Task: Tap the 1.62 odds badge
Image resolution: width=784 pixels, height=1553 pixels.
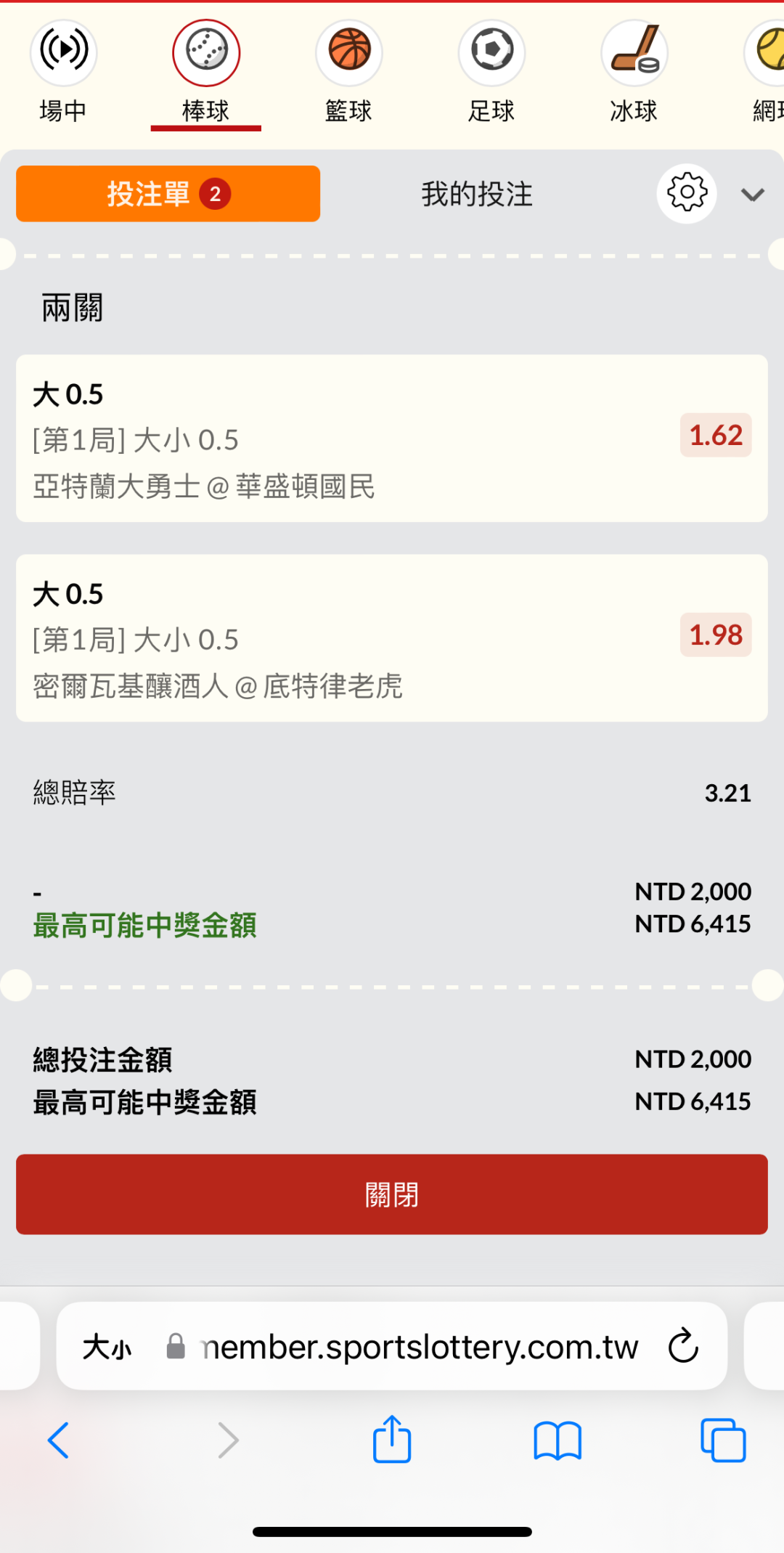Action: (x=715, y=436)
